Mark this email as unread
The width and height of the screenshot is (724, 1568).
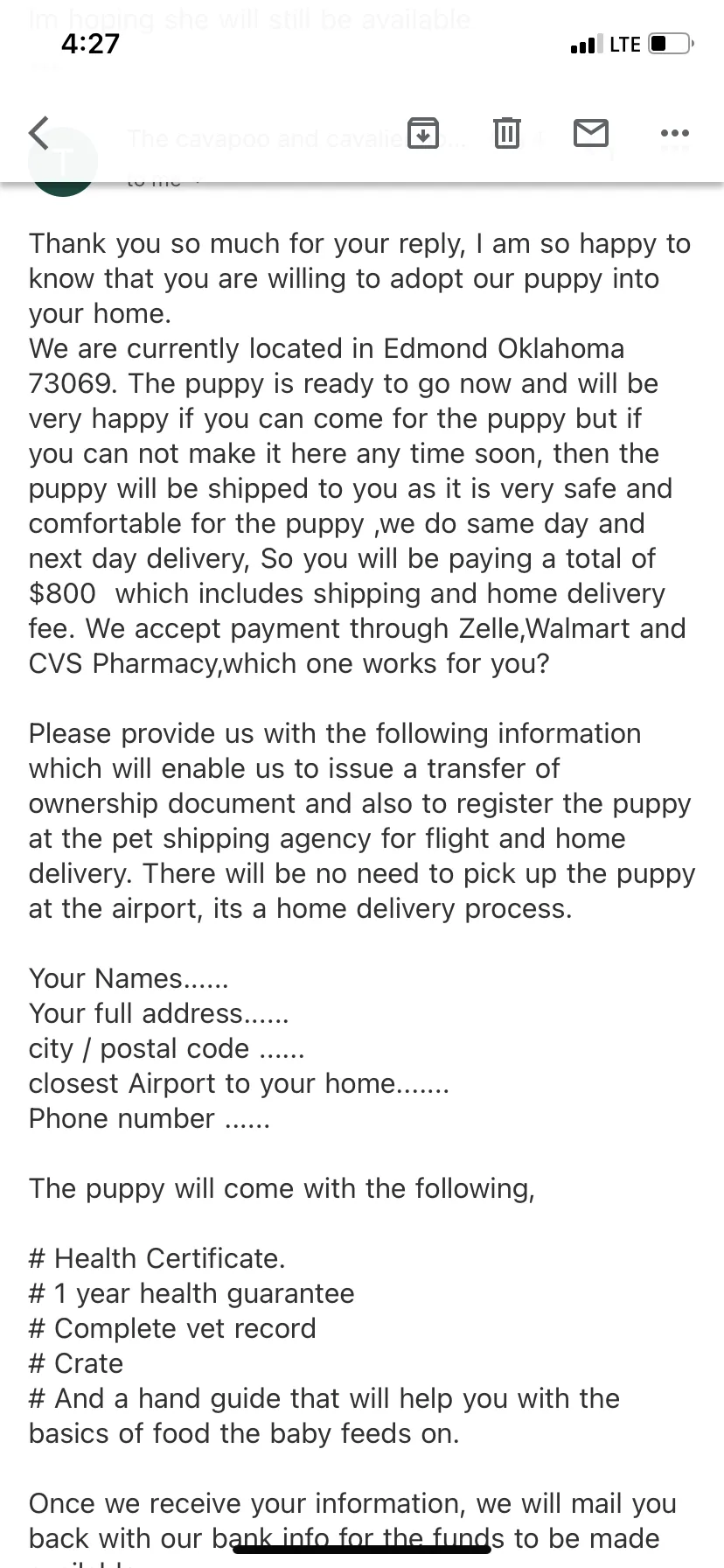pyautogui.click(x=591, y=133)
